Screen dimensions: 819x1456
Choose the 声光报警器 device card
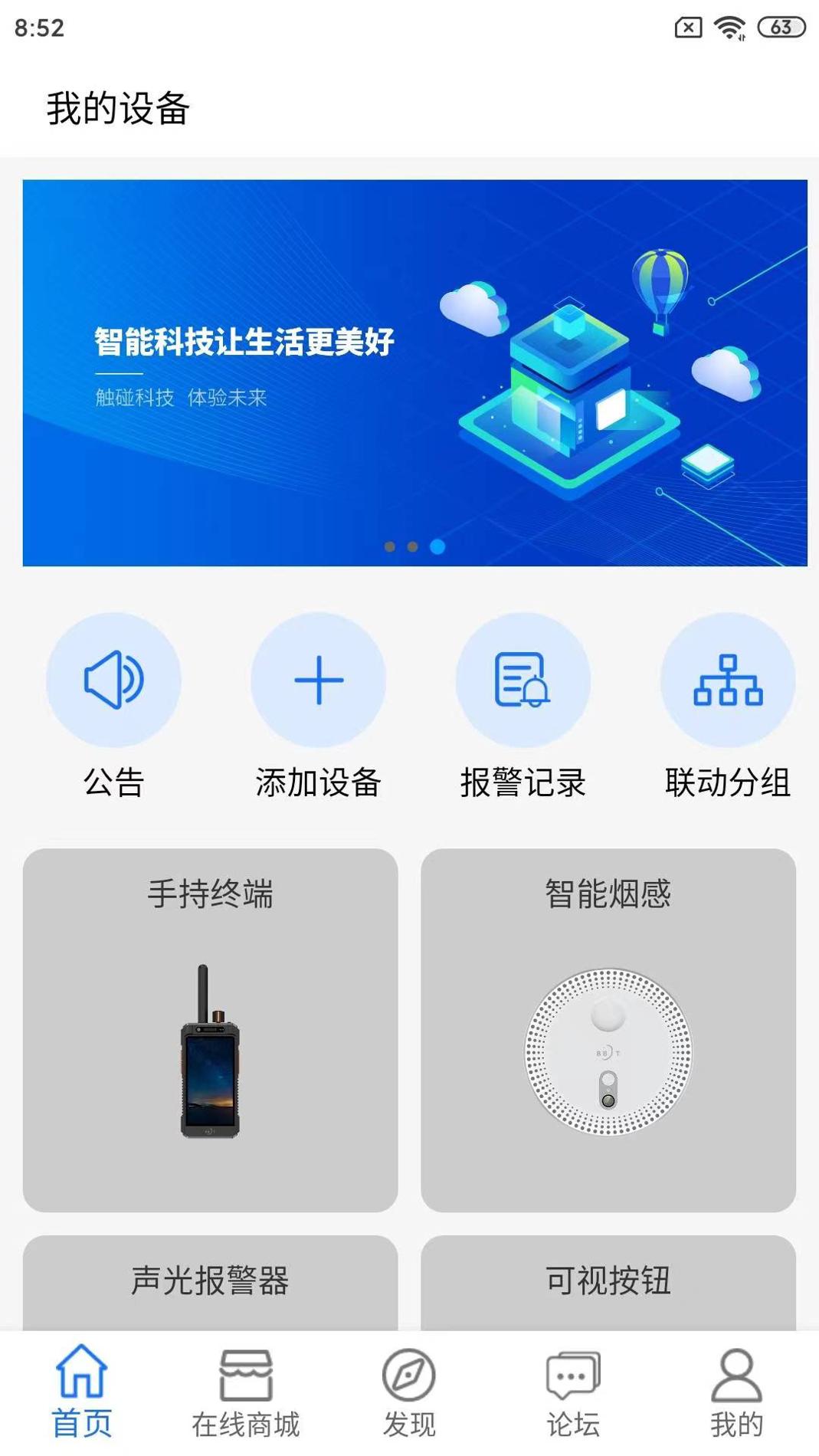pos(210,1282)
